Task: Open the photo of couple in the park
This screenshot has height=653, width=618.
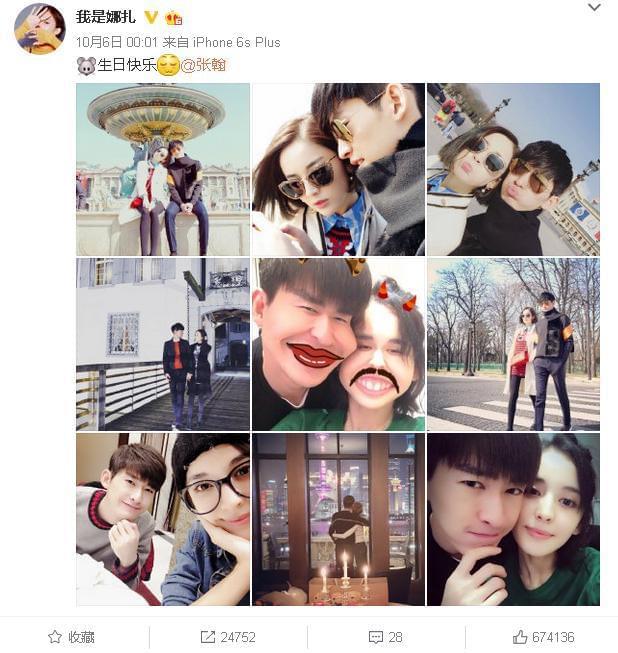Action: click(513, 344)
